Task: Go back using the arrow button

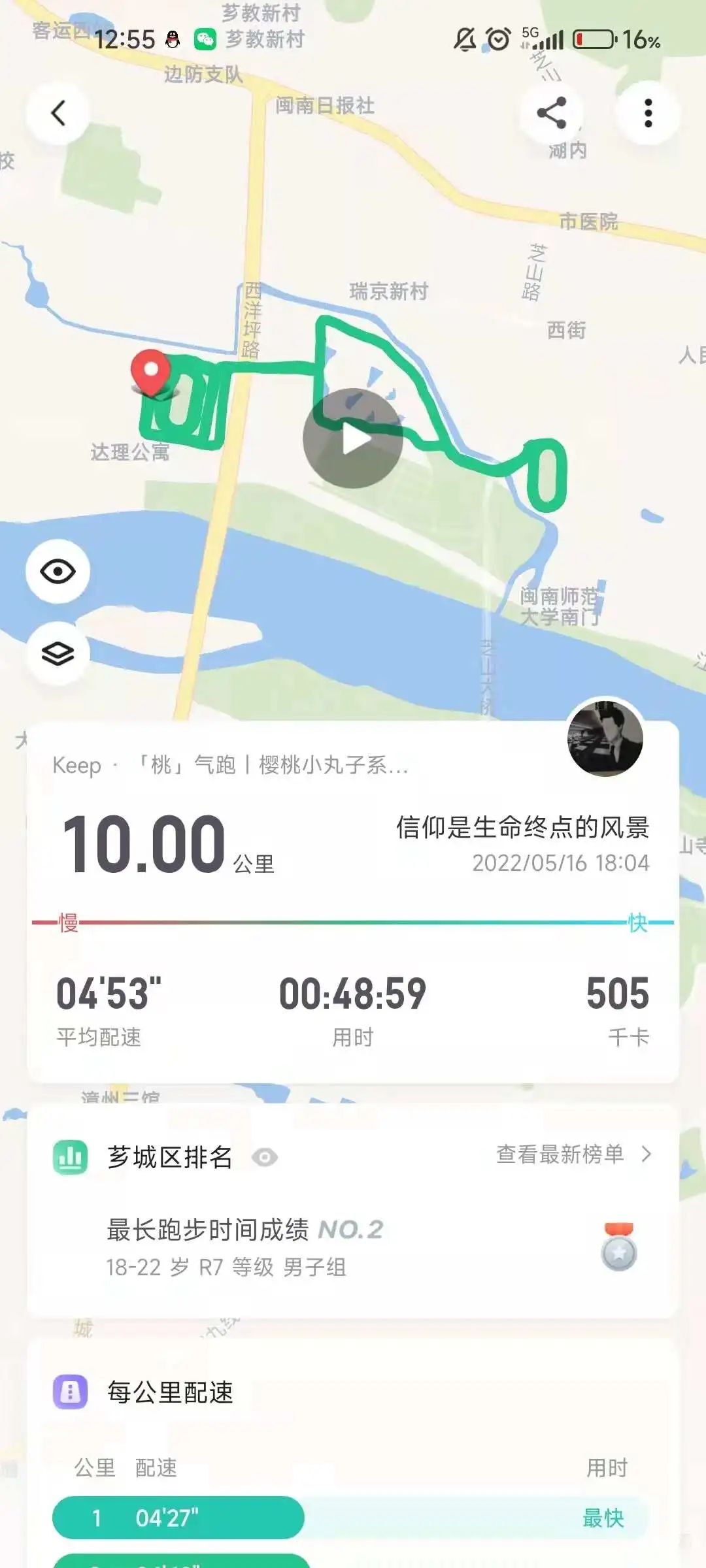Action: tap(58, 113)
